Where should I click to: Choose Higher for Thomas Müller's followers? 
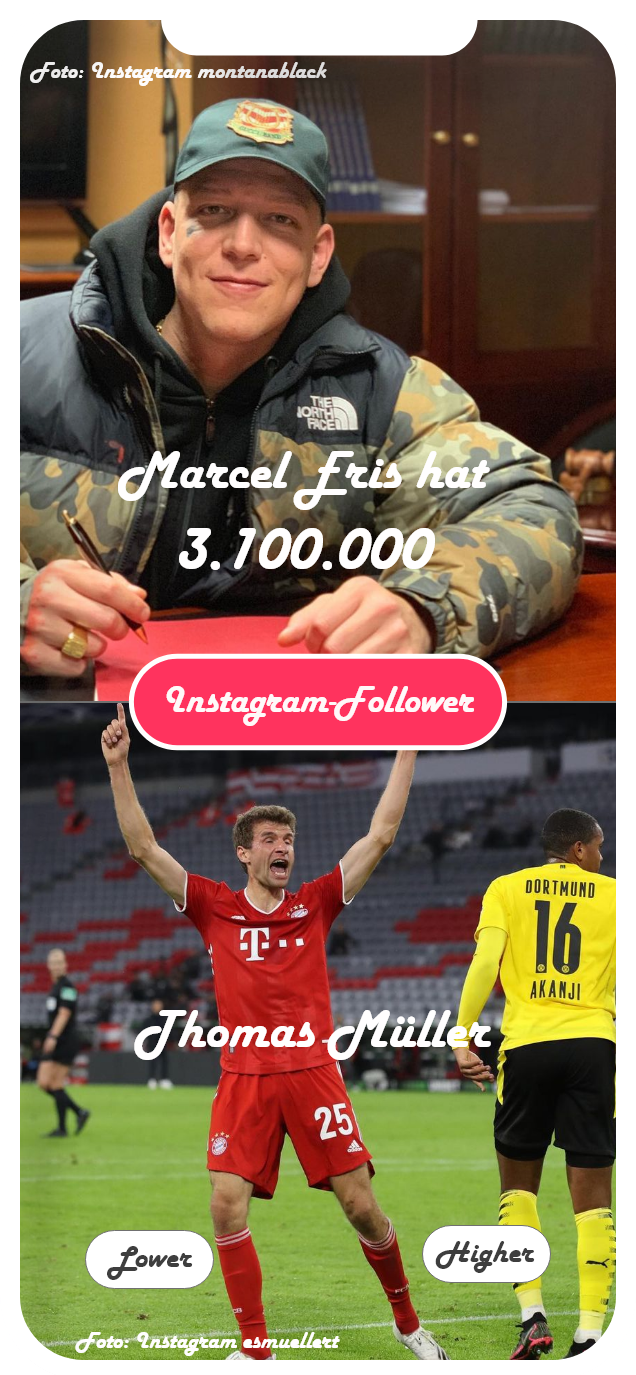[x=486, y=1253]
